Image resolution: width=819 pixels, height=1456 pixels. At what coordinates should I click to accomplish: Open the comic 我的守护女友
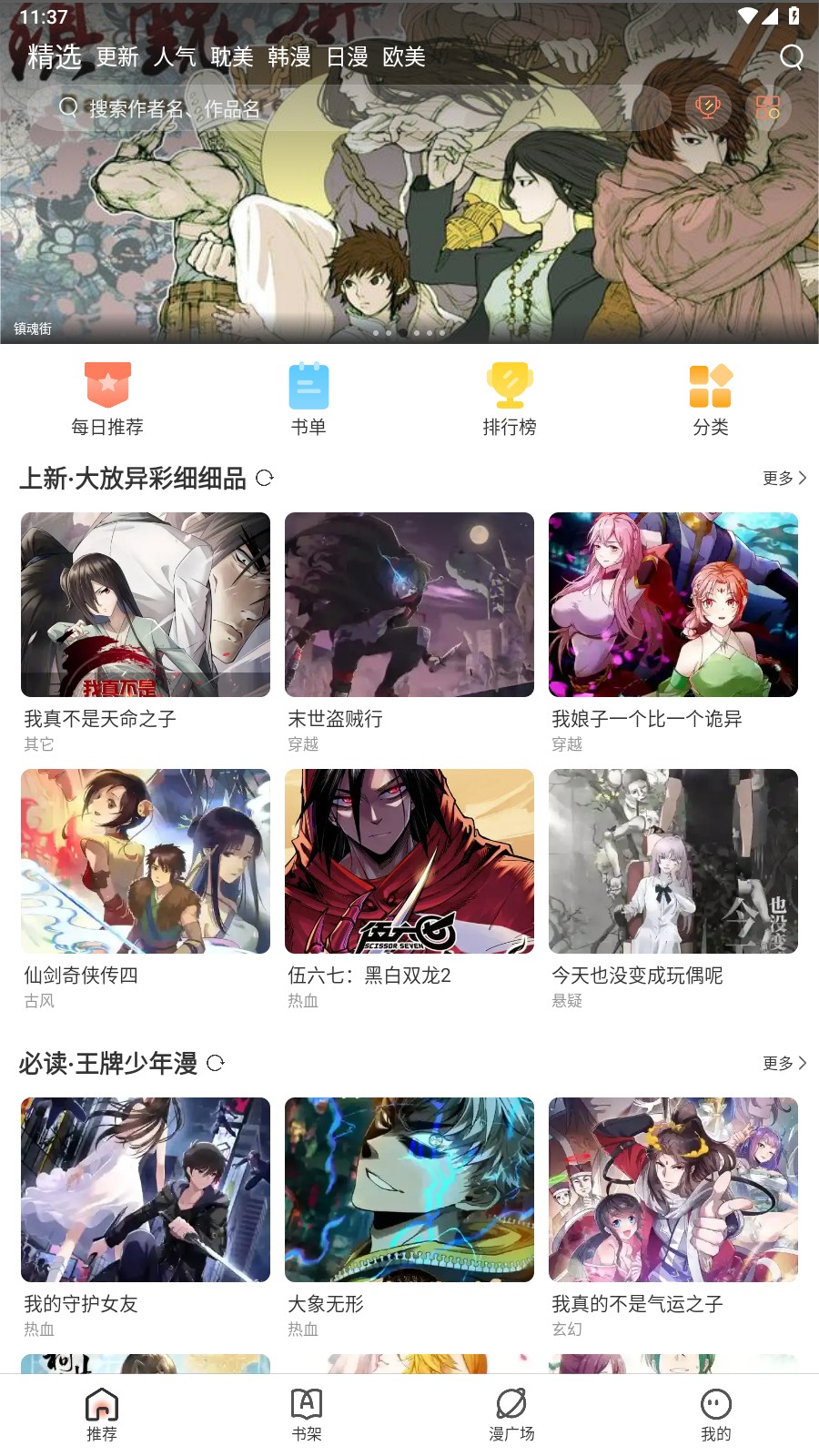[x=145, y=1188]
